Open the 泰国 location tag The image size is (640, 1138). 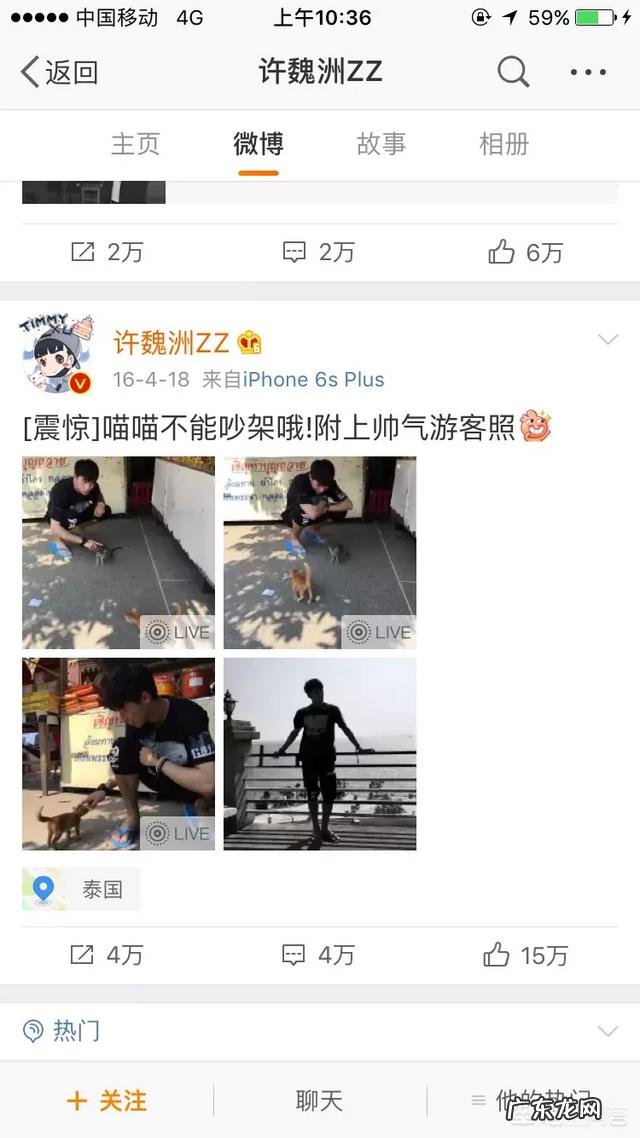click(82, 888)
